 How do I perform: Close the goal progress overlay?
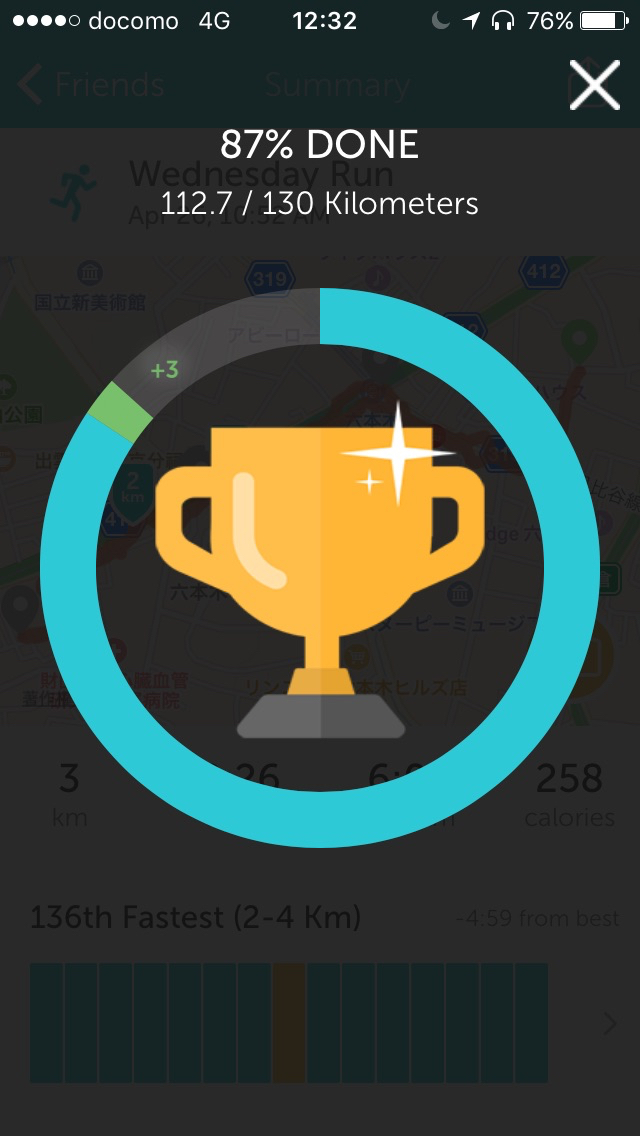595,85
